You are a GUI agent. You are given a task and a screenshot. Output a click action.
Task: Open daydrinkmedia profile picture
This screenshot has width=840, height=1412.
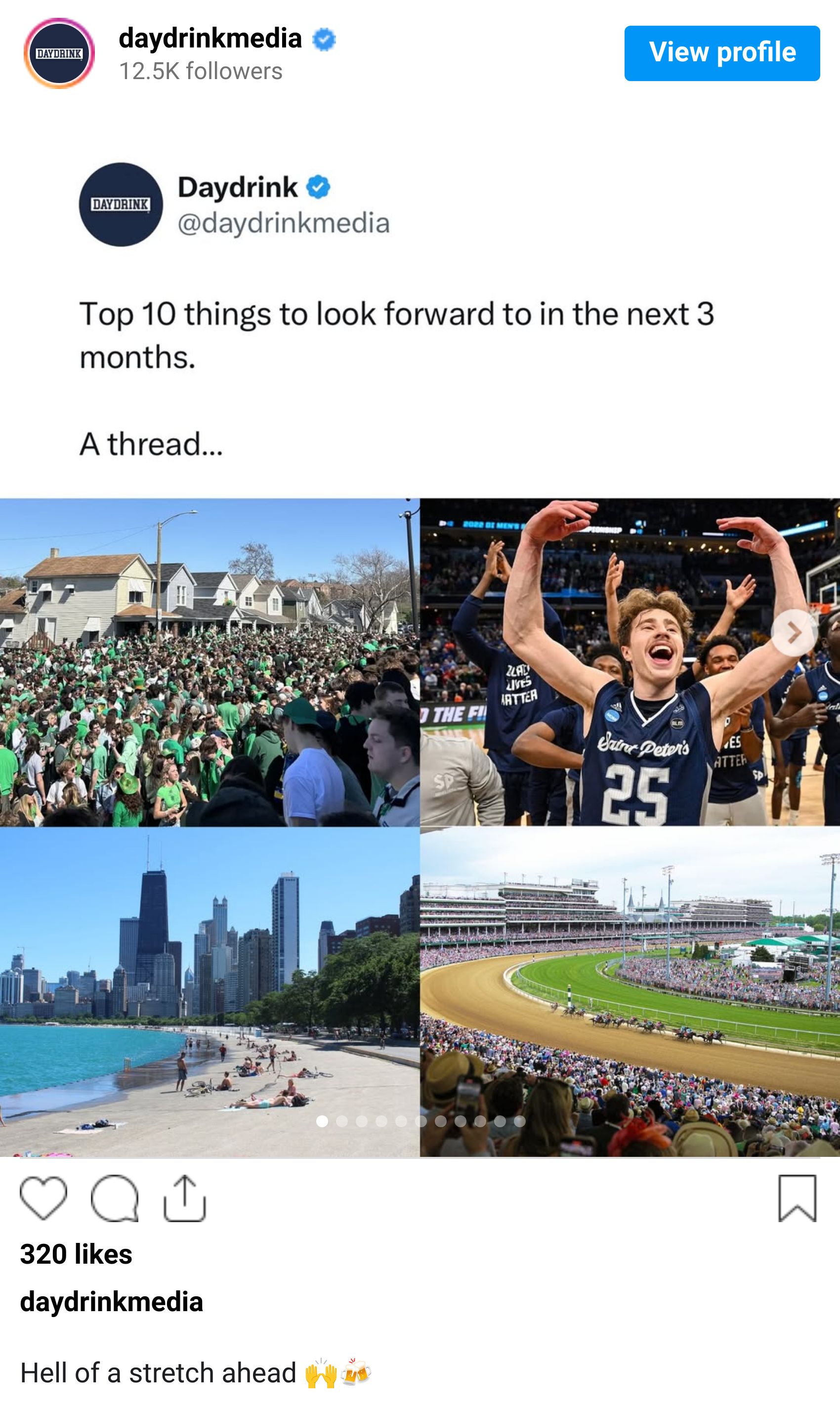(x=59, y=53)
